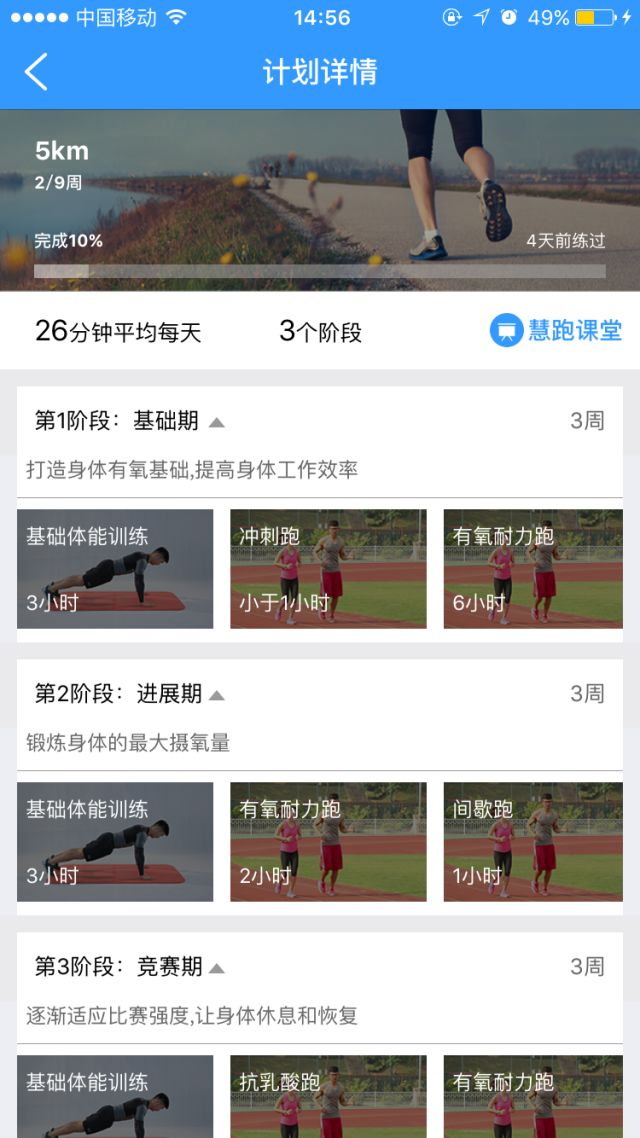This screenshot has width=640, height=1138.
Task: Open 基础体能训练 in 基础期 stage
Action: click(x=115, y=569)
